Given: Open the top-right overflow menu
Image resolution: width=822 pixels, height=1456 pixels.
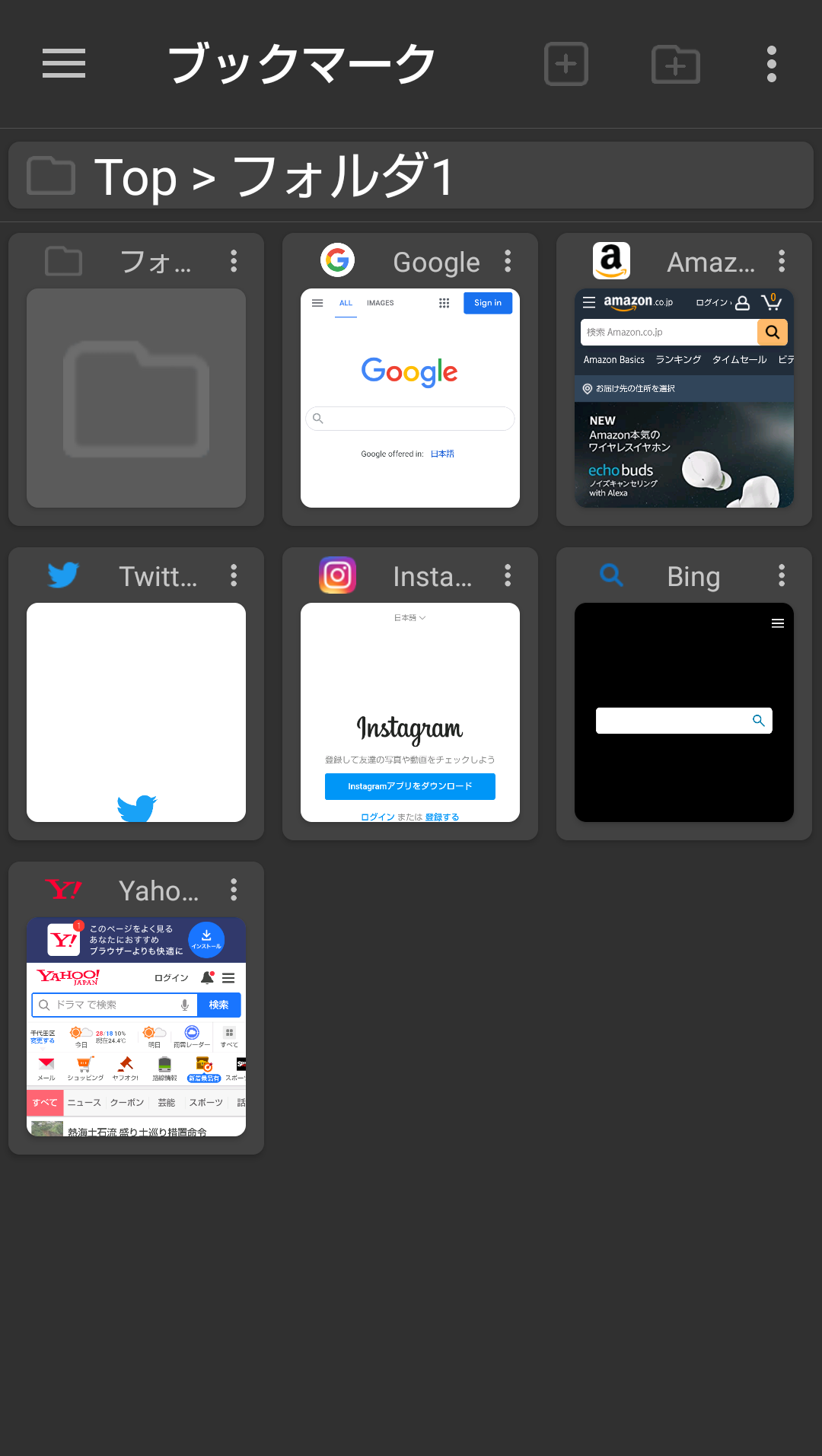Looking at the screenshot, I should [x=771, y=64].
